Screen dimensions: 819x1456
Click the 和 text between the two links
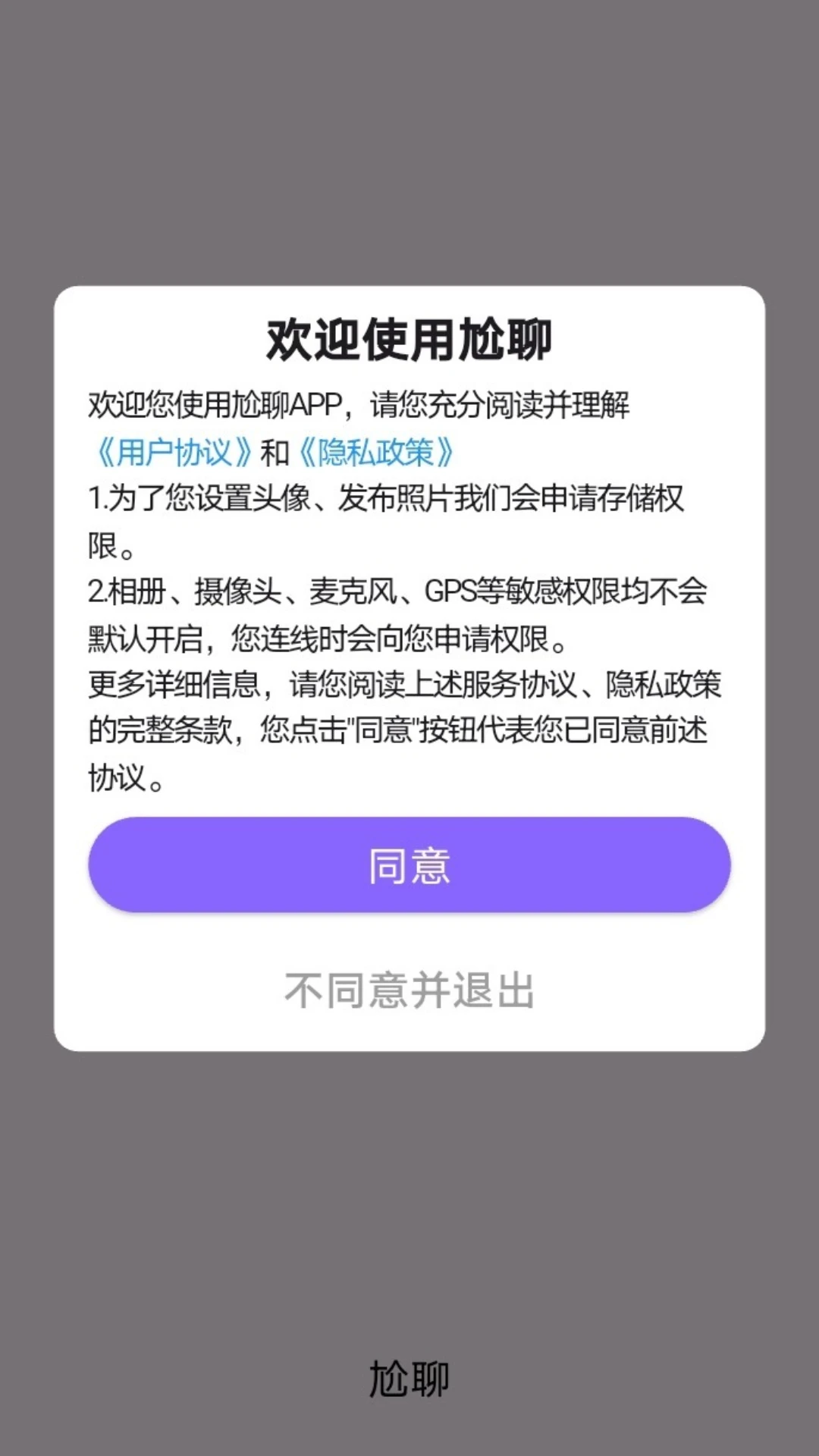coord(275,450)
